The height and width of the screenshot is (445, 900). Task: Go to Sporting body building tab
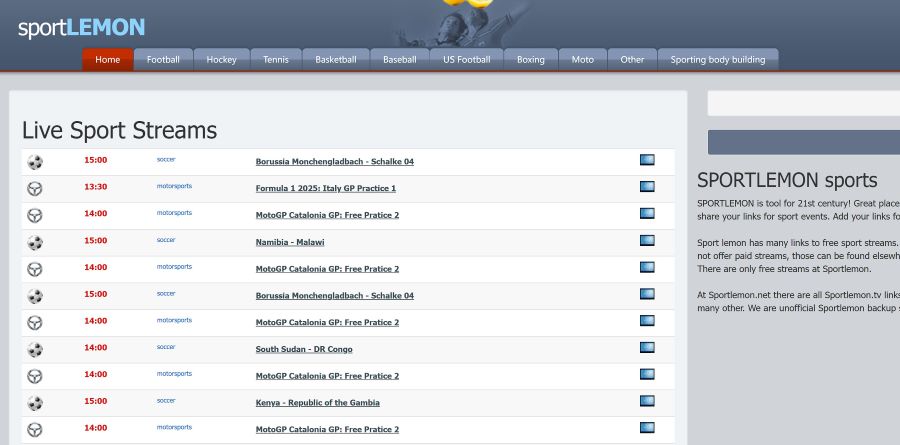pyautogui.click(x=717, y=60)
